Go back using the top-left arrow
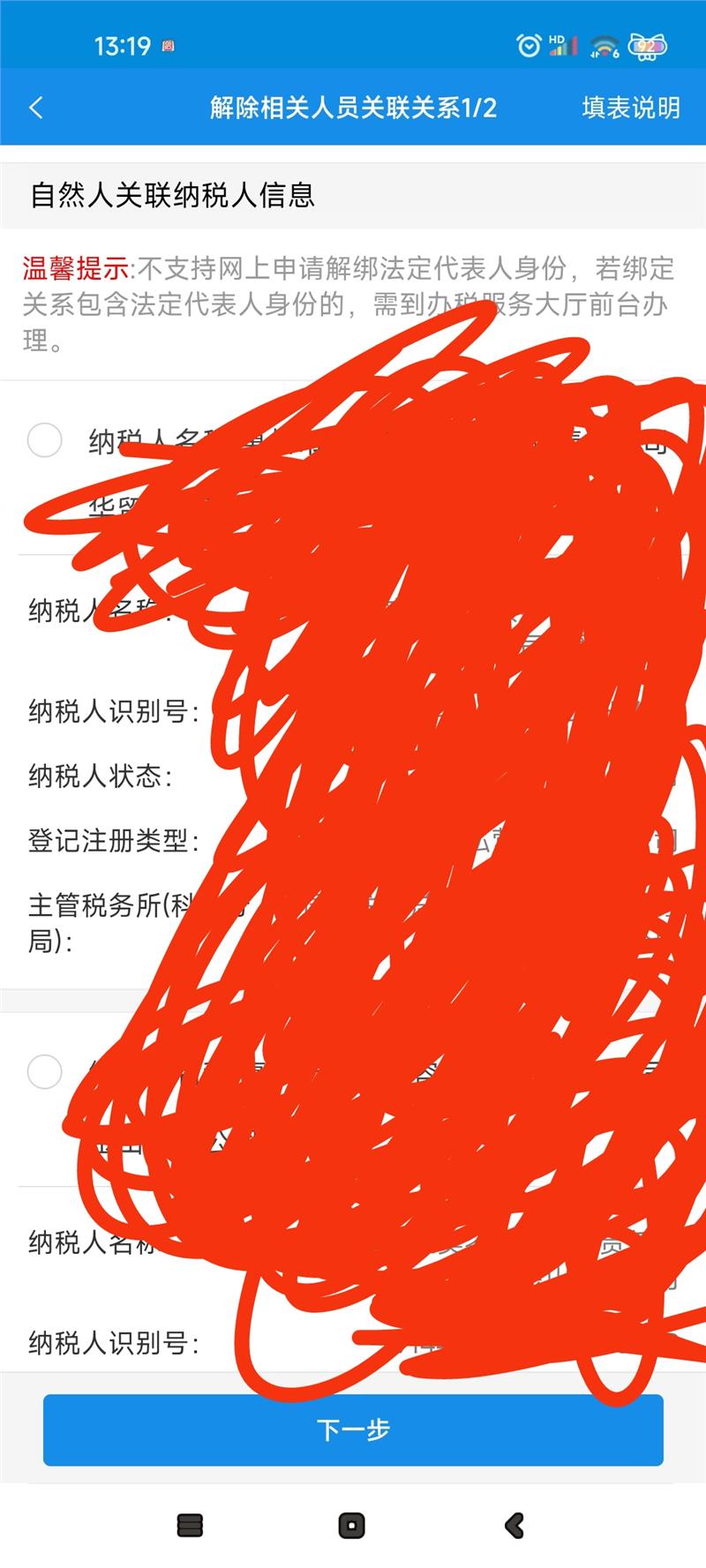Image resolution: width=706 pixels, height=1568 pixels. tap(36, 108)
